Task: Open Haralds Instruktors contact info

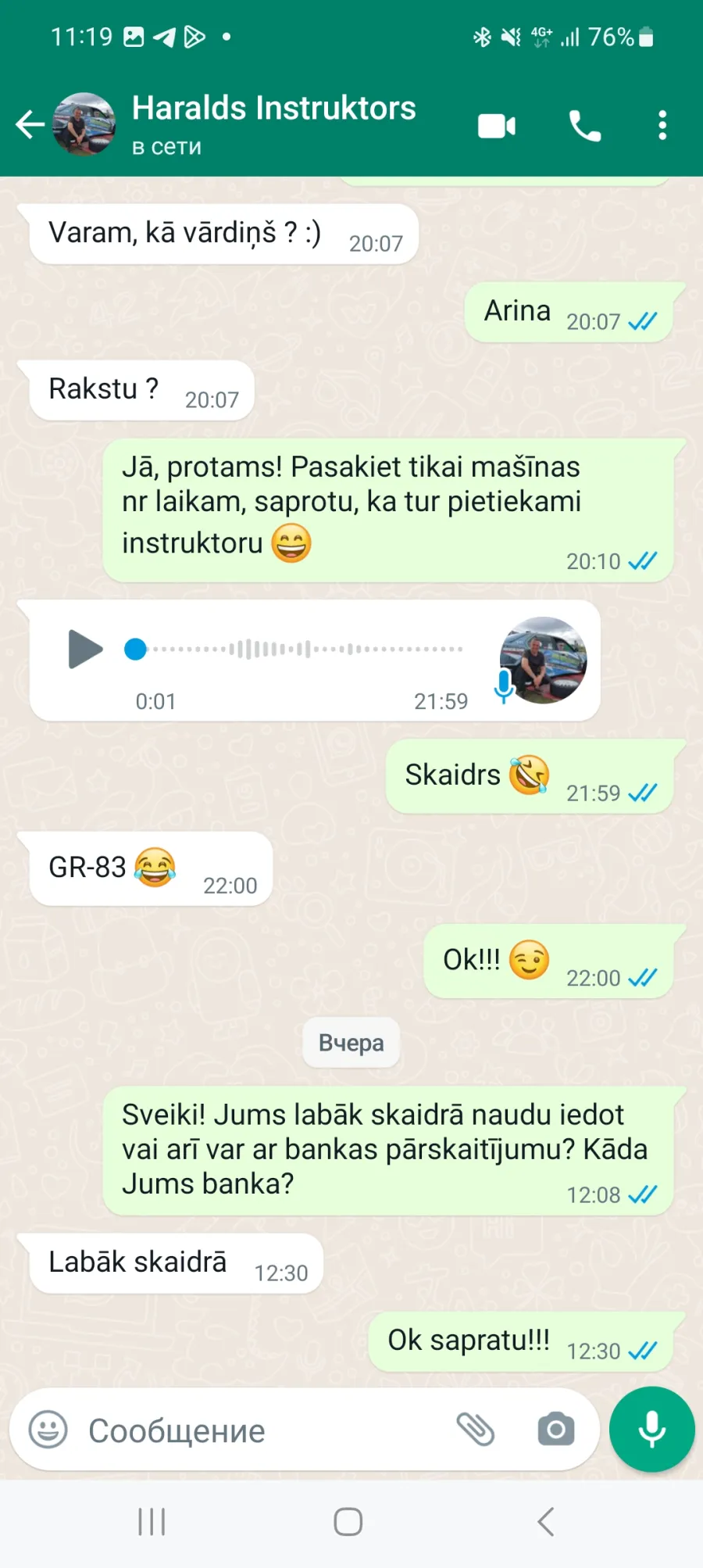Action: (273, 124)
